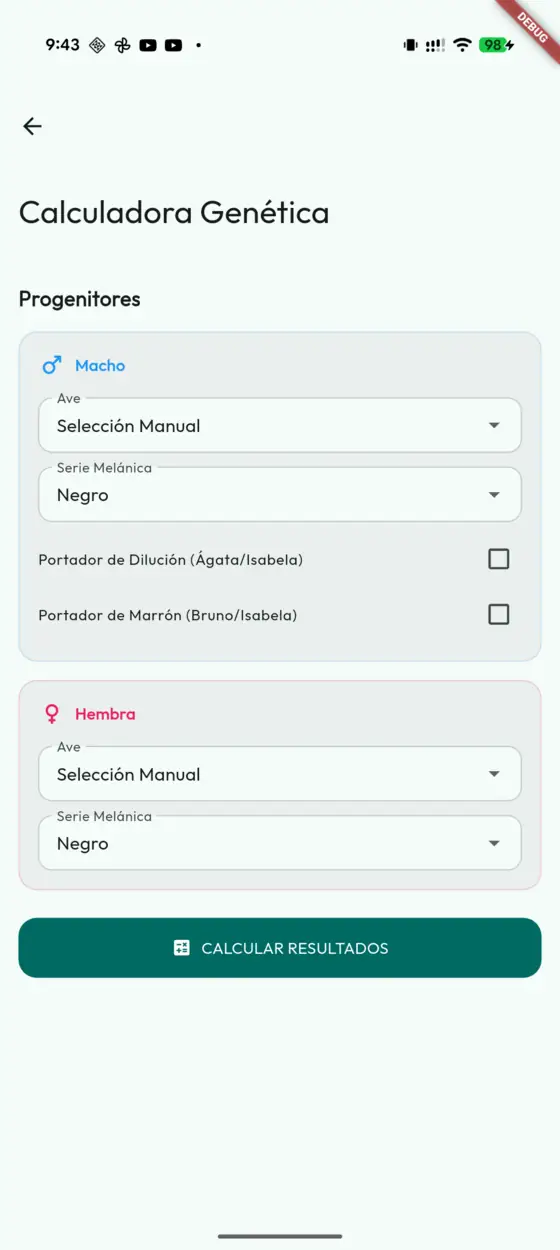Open the Hembra Ave dropdown
This screenshot has width=560, height=1250.
coord(280,774)
